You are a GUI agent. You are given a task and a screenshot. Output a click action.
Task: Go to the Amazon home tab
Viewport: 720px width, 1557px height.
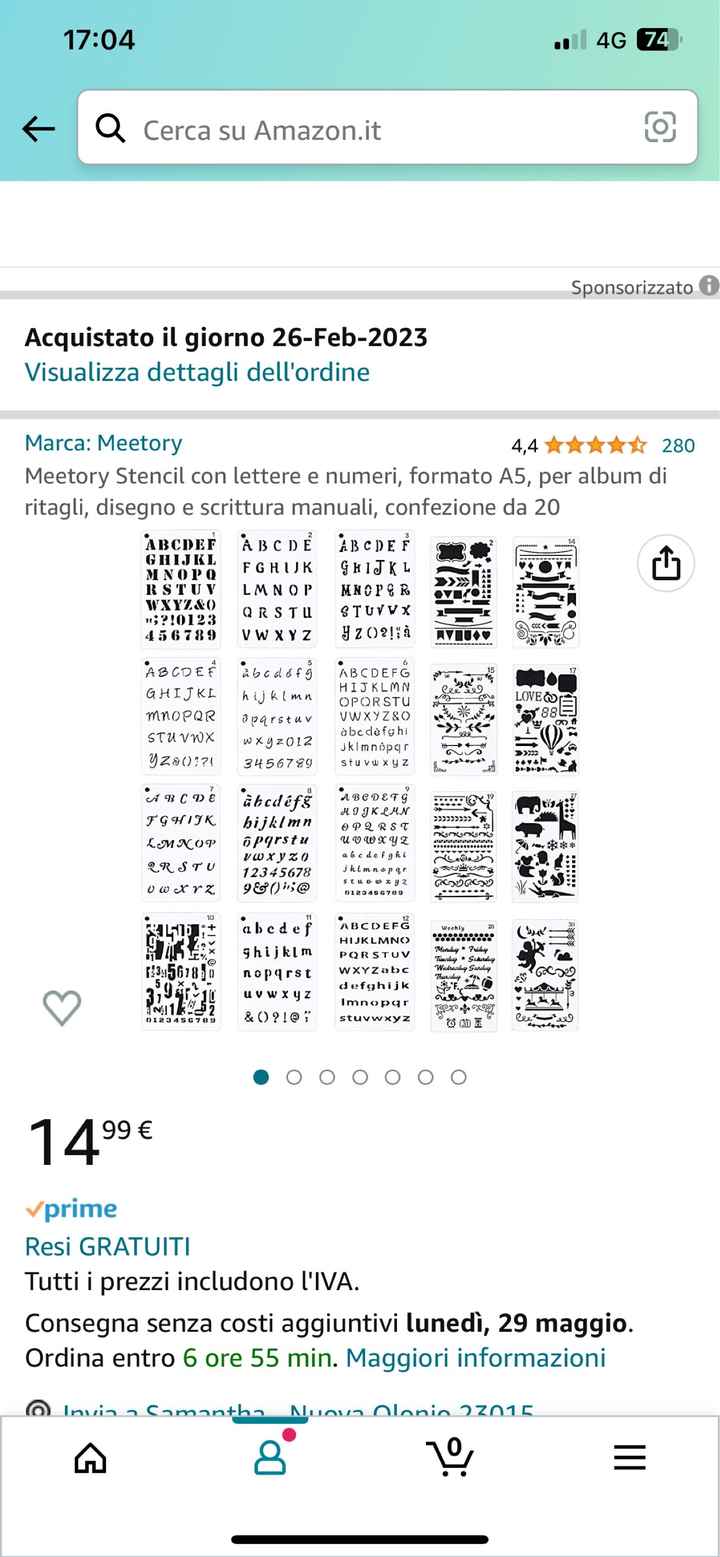tap(90, 1458)
